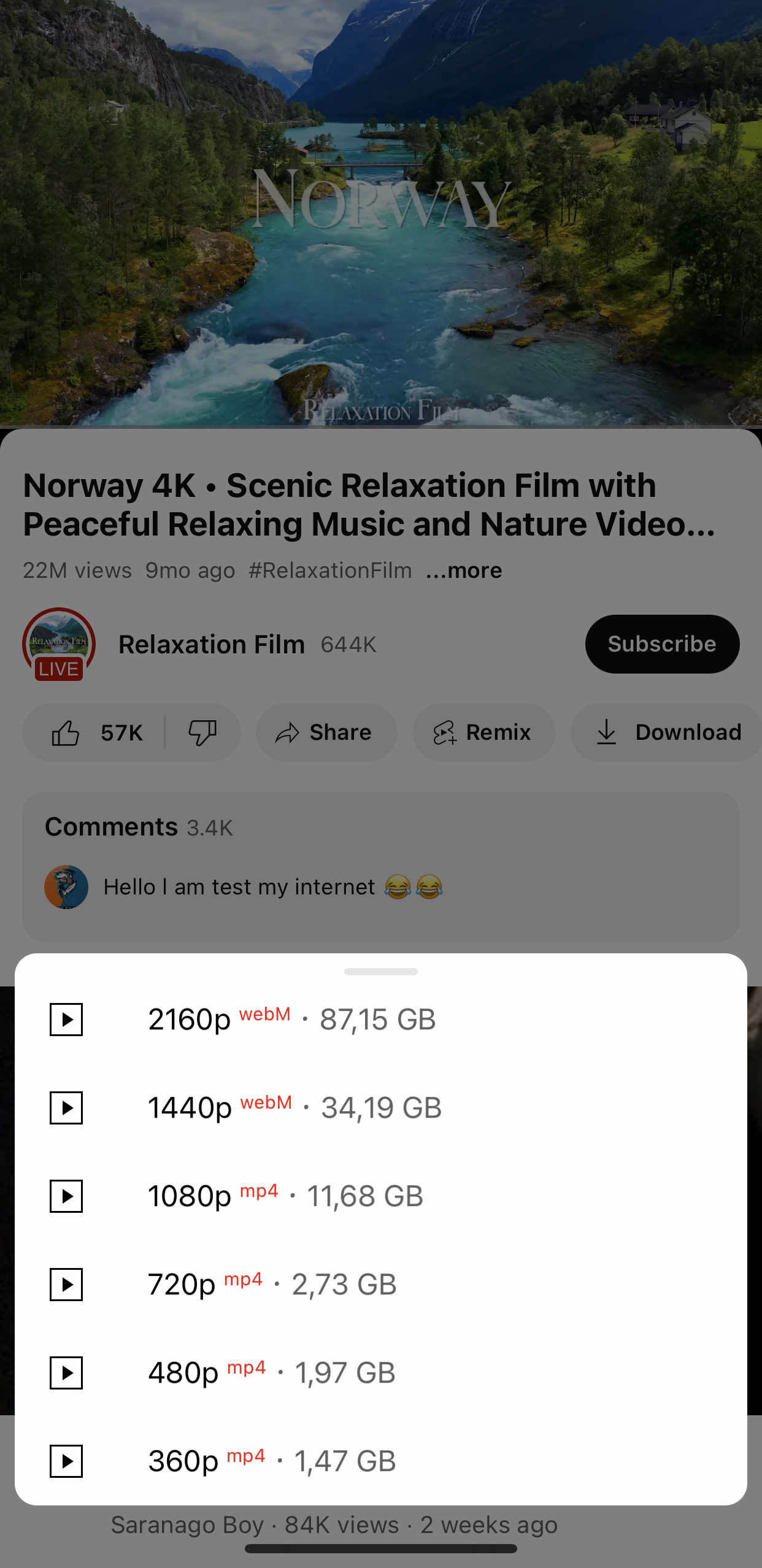Collapse the quality sheet via the drag handle
This screenshot has height=1568, width=762.
point(380,971)
